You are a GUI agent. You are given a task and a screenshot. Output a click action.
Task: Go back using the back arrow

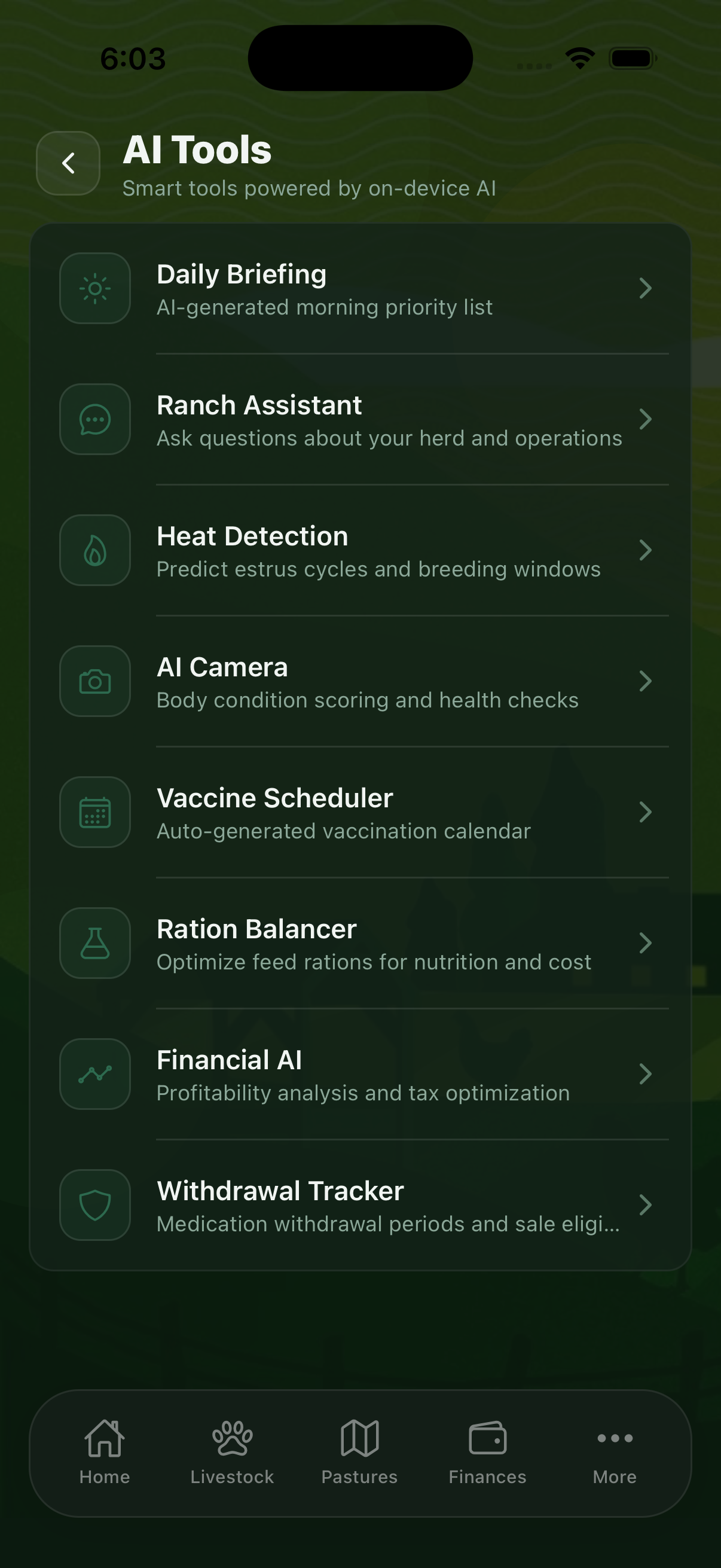tap(68, 163)
